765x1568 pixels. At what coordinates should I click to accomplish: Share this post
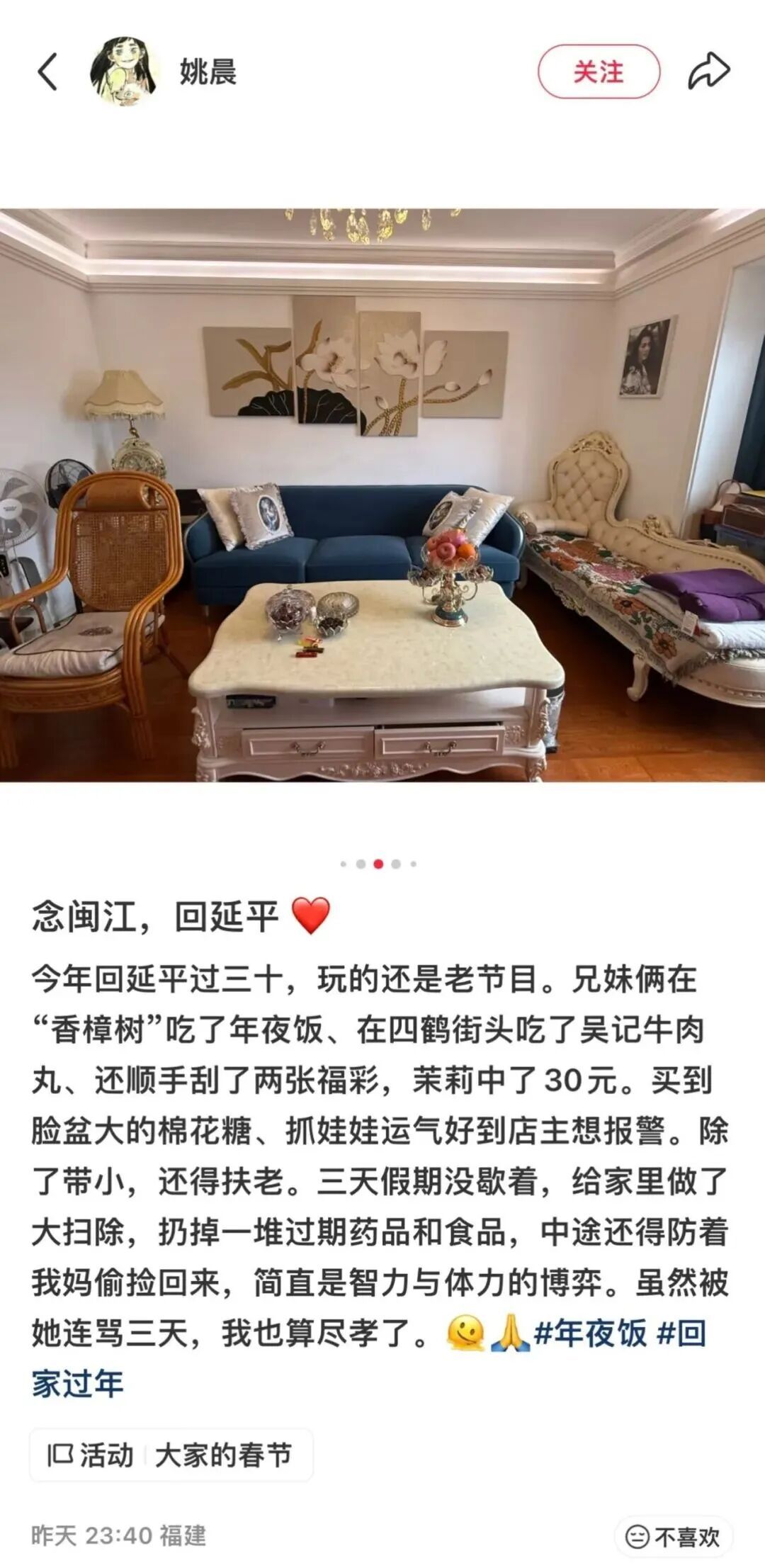tap(708, 72)
